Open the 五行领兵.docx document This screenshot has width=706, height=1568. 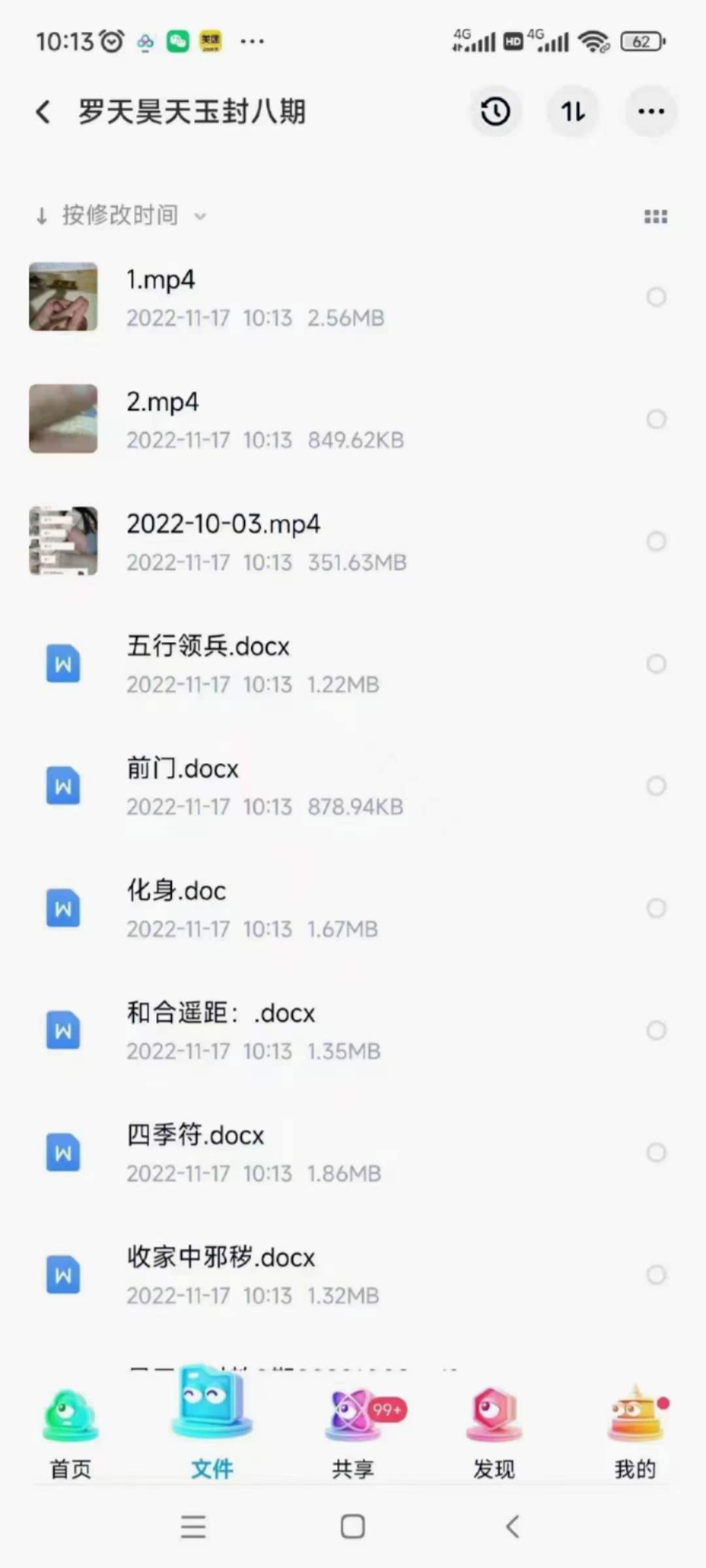click(x=208, y=646)
